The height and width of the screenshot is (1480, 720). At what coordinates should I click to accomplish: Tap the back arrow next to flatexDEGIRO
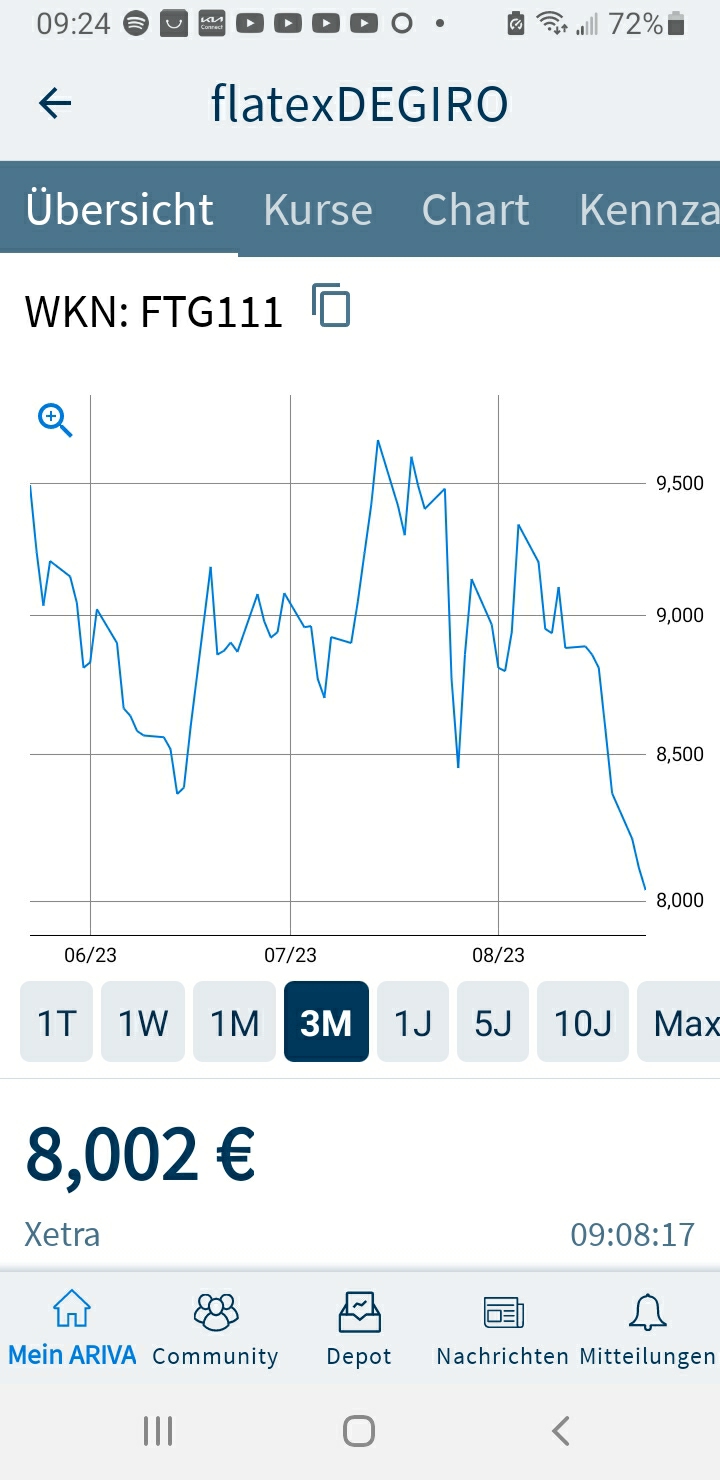(55, 102)
